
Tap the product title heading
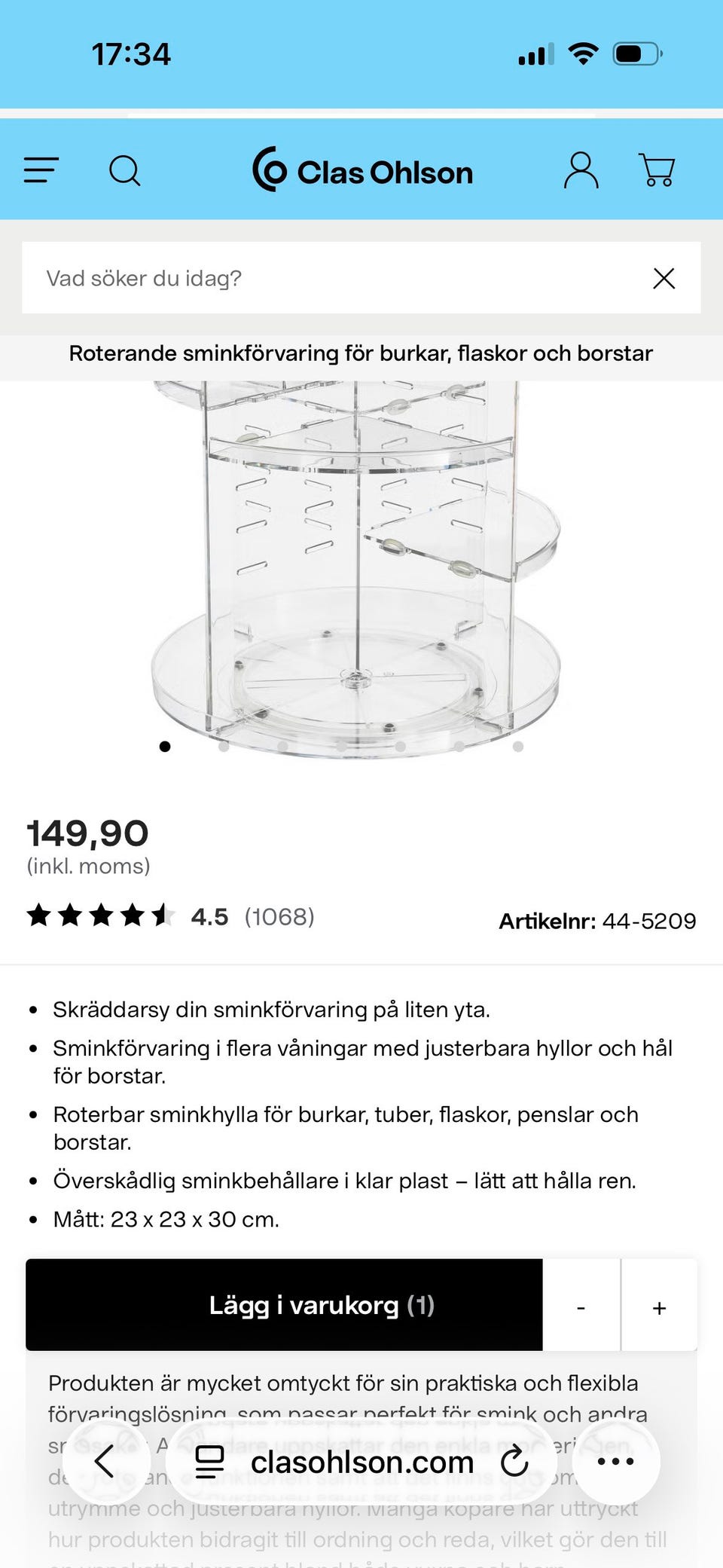[x=361, y=353]
